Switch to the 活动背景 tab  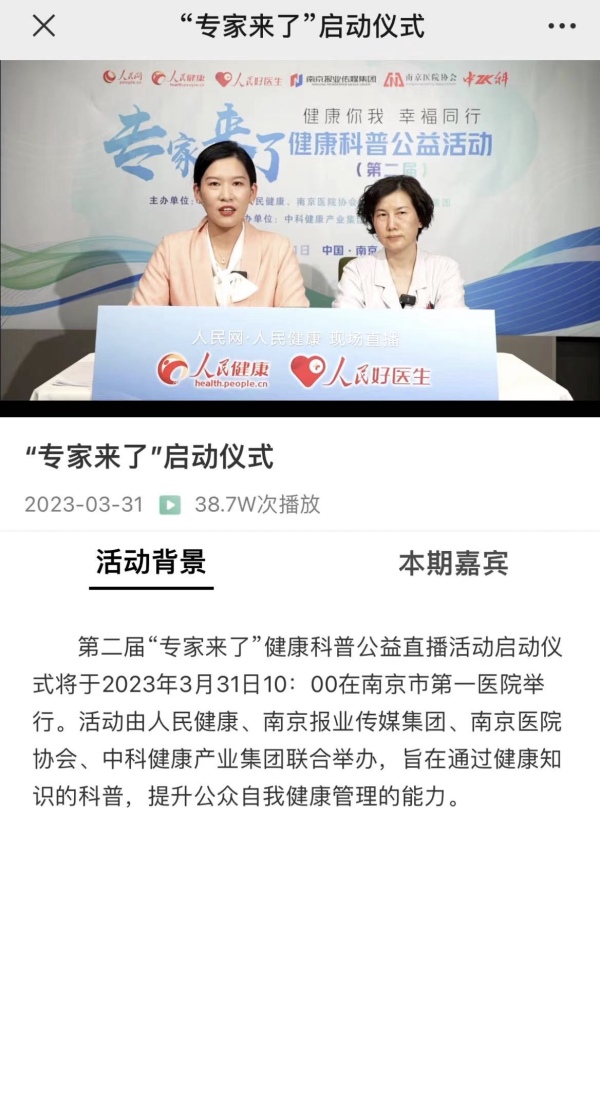coord(151,563)
